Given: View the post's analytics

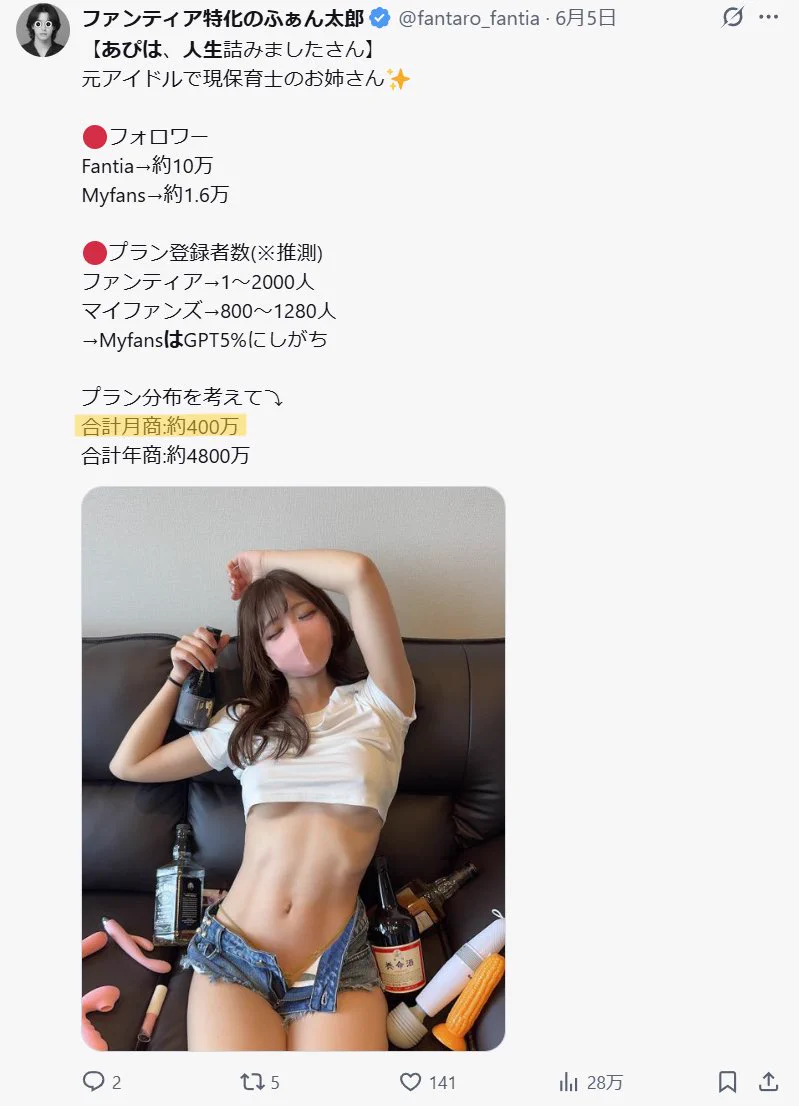Looking at the screenshot, I should [x=570, y=1081].
